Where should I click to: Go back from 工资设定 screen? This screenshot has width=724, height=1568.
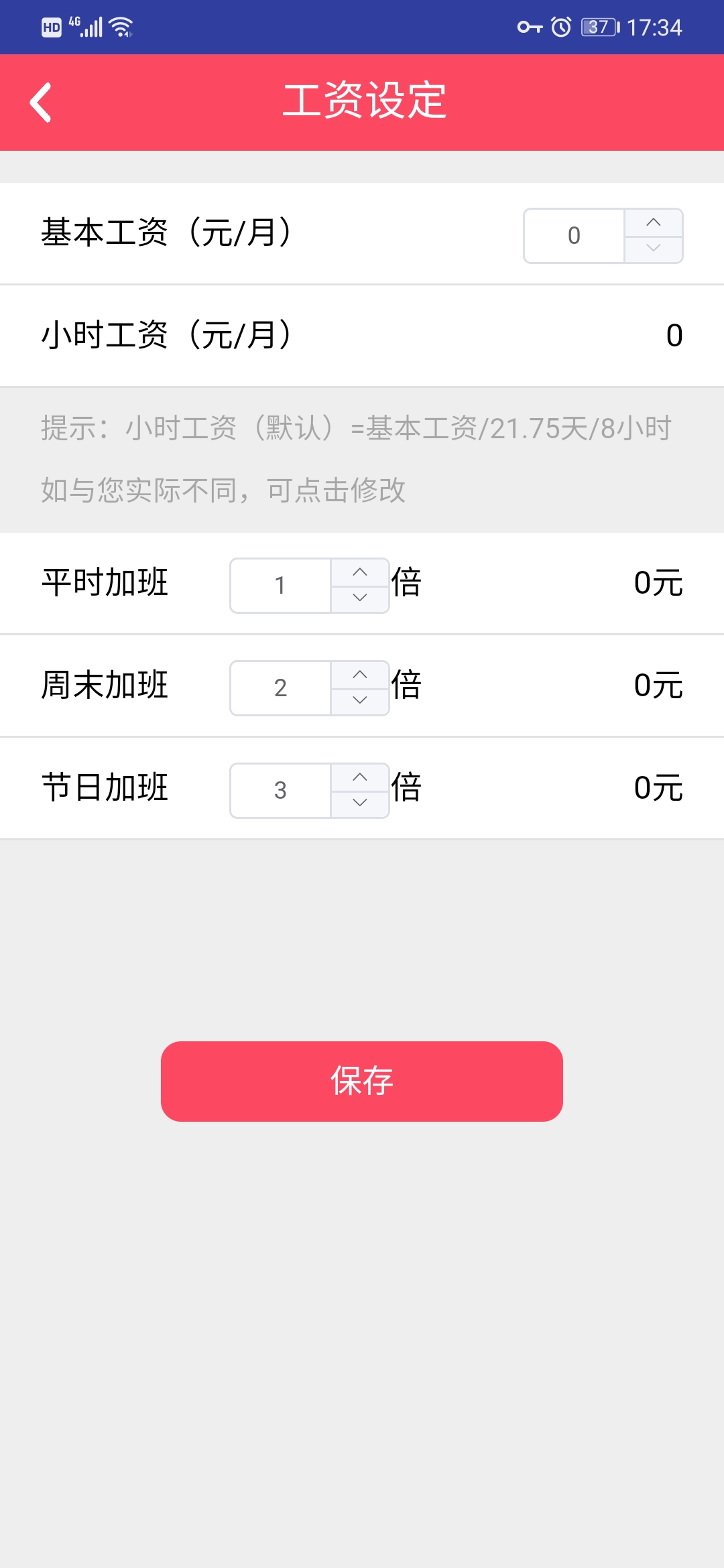point(42,103)
